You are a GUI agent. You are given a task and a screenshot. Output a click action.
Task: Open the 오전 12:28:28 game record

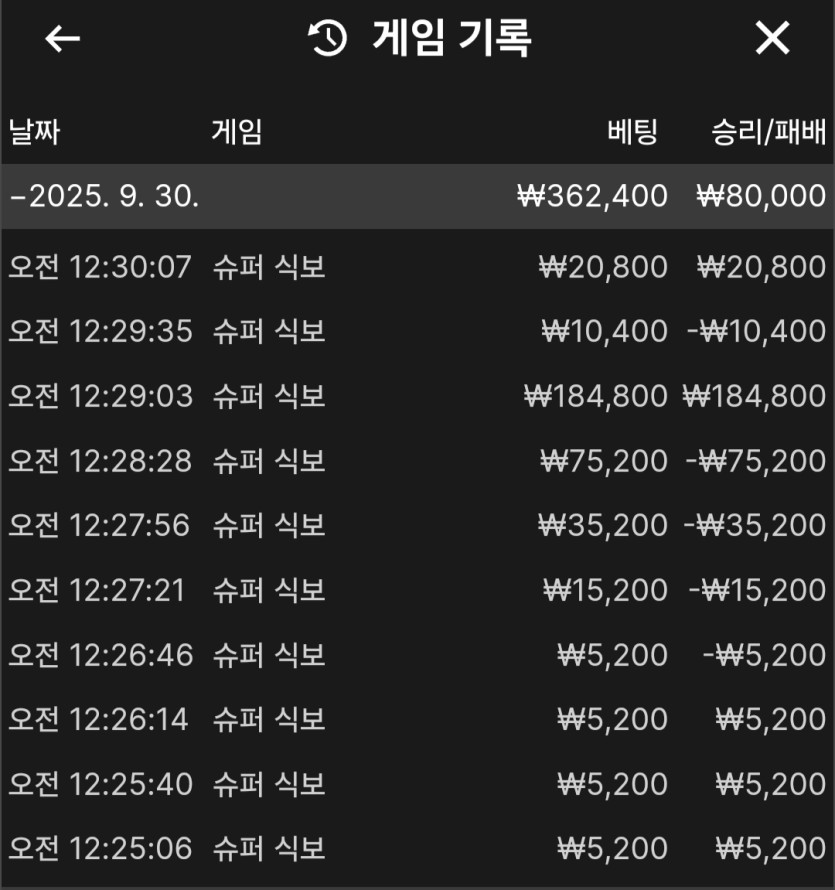click(417, 461)
